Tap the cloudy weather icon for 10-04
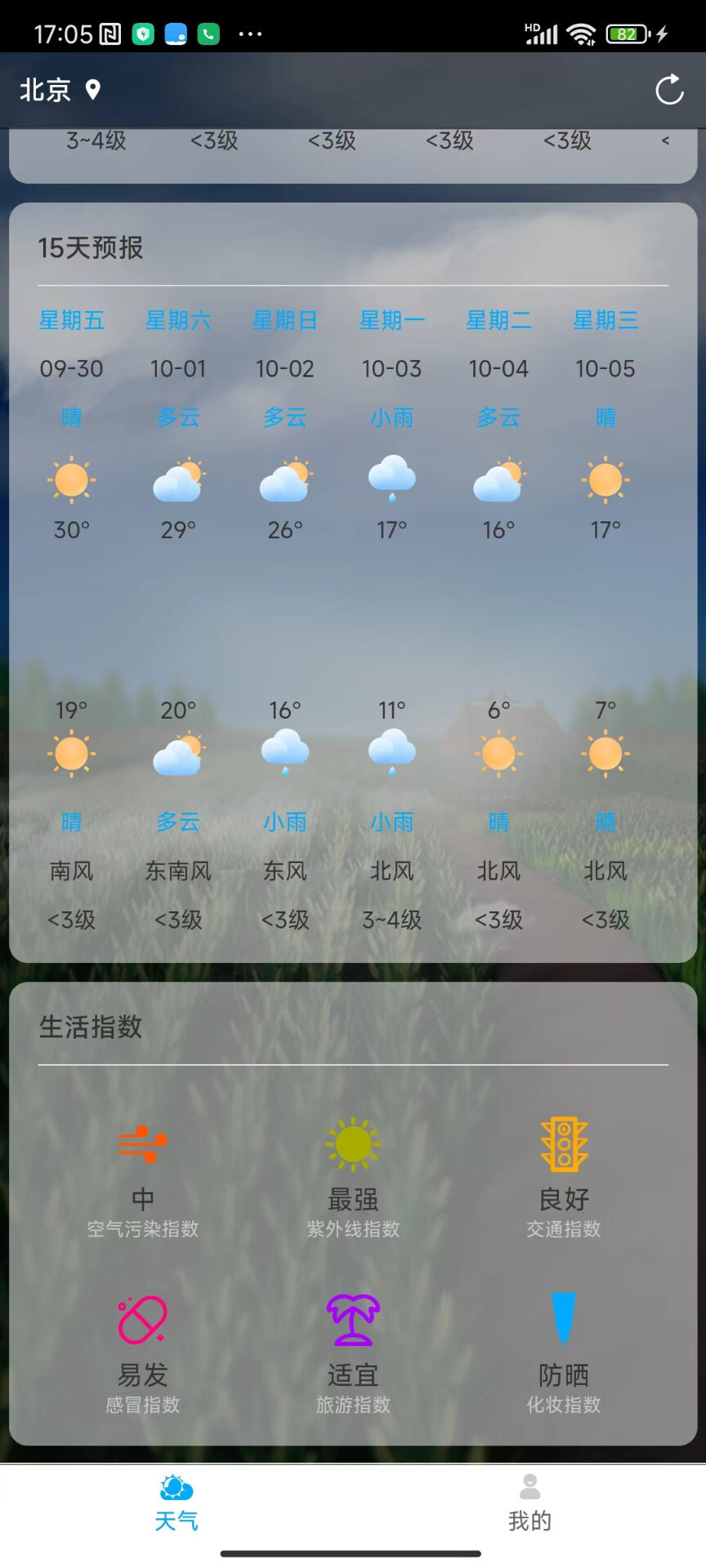Viewport: 706px width, 1568px height. pyautogui.click(x=498, y=481)
